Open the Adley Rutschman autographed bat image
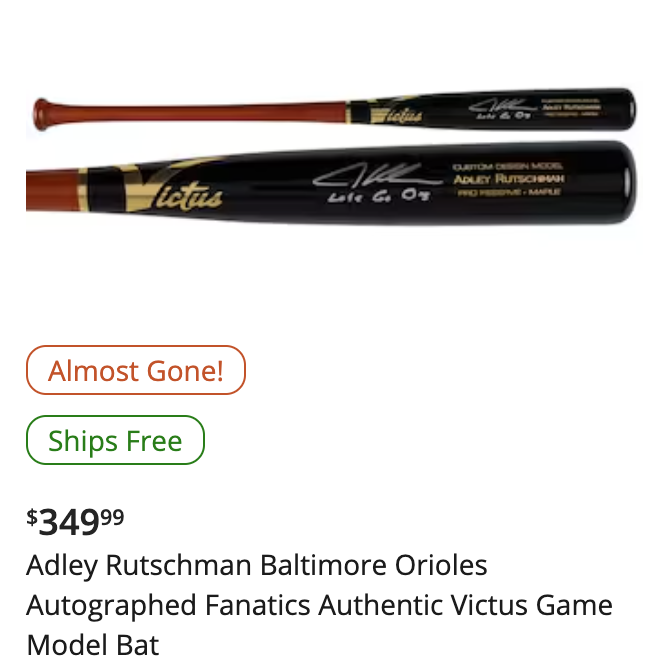This screenshot has width=662, height=666. click(330, 160)
